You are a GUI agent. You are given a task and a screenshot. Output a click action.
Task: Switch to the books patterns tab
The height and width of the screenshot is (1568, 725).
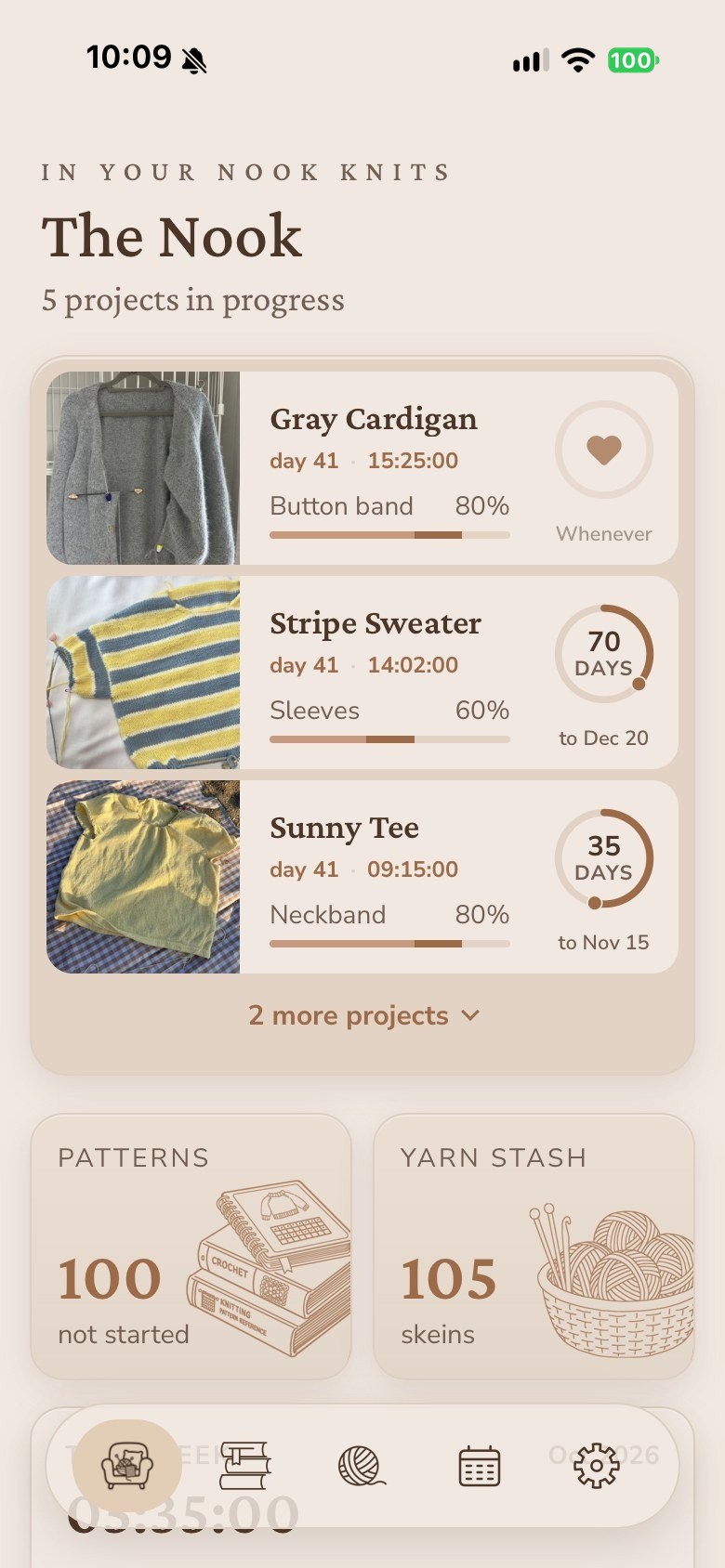click(x=245, y=1466)
